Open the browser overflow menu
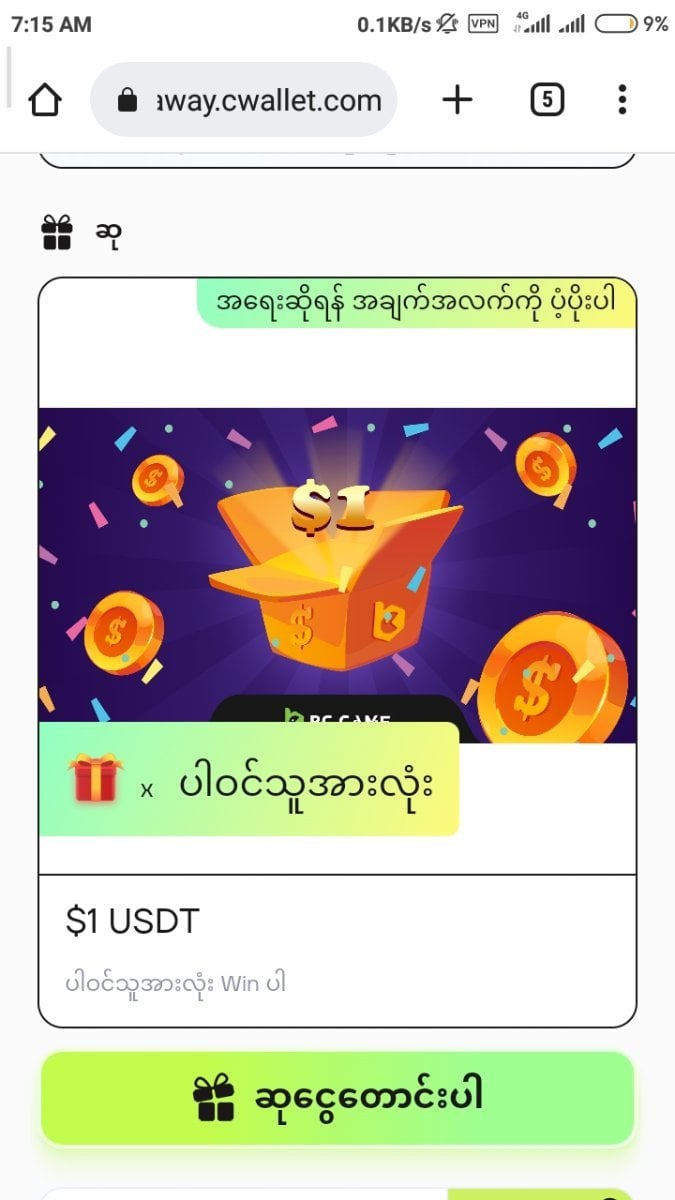The height and width of the screenshot is (1200, 675). tap(622, 100)
